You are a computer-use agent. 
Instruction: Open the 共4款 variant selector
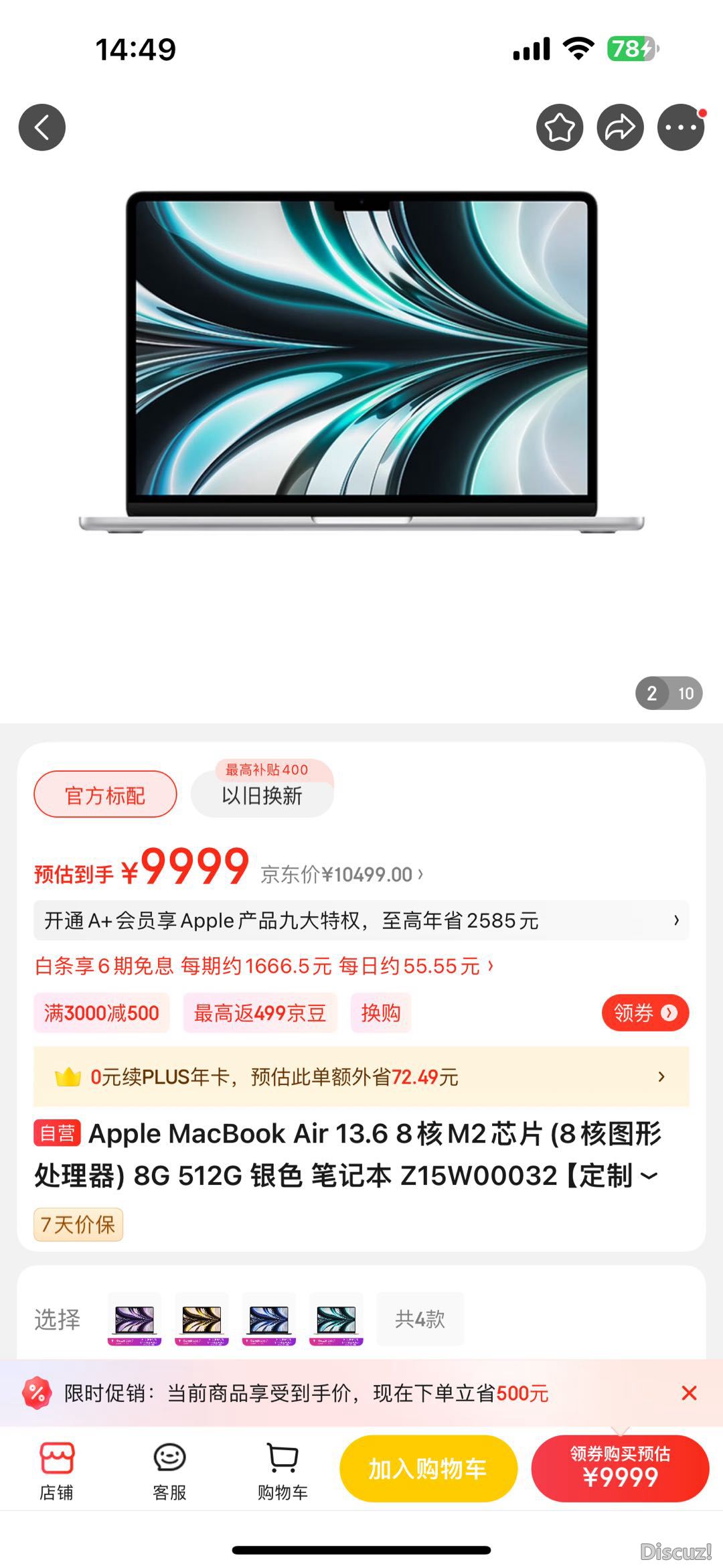pyautogui.click(x=420, y=1320)
